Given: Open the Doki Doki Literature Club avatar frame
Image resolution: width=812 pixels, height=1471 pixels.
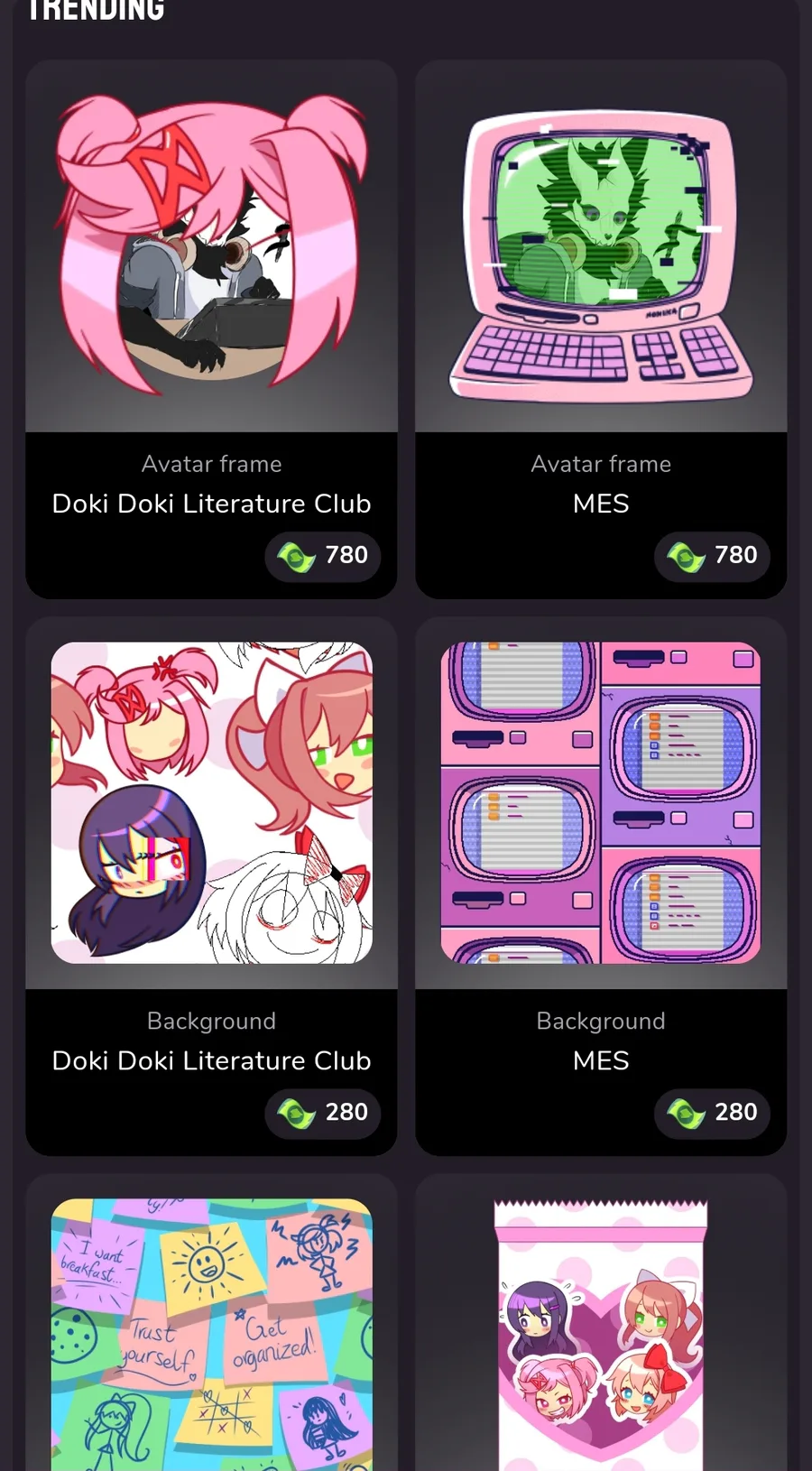Looking at the screenshot, I should (211, 329).
